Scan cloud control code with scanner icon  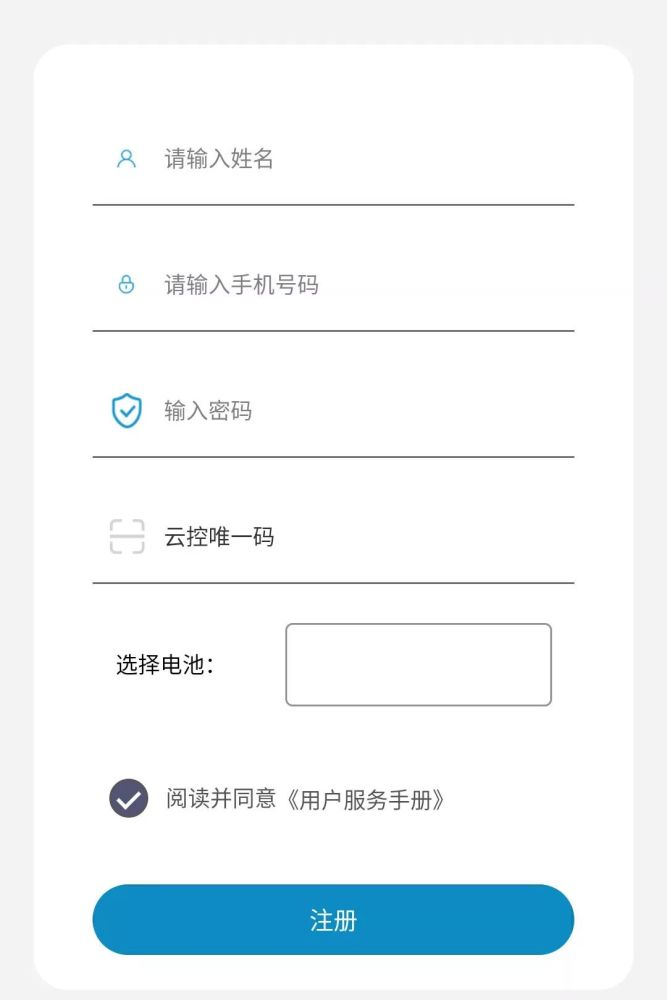click(x=127, y=537)
